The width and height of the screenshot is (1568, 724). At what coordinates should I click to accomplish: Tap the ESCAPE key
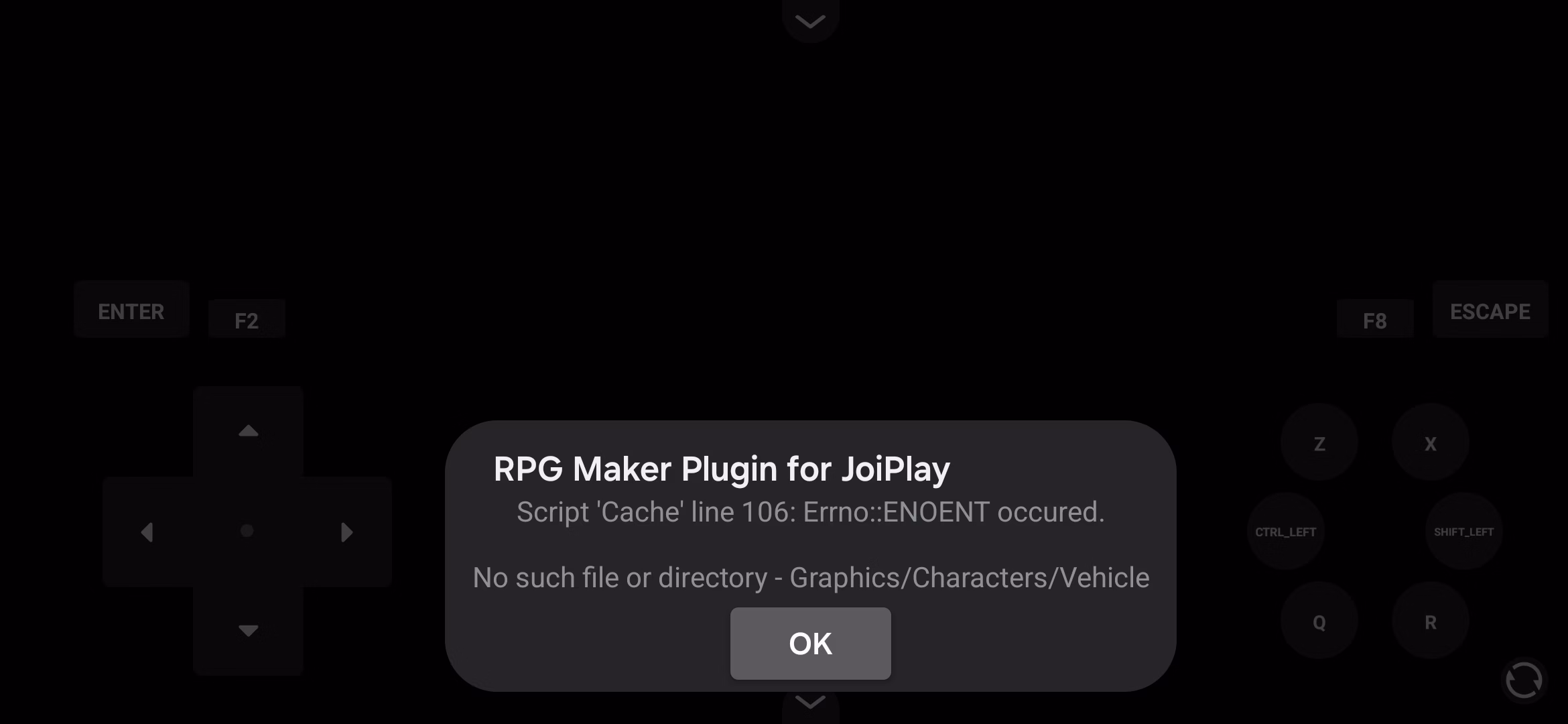tap(1490, 312)
